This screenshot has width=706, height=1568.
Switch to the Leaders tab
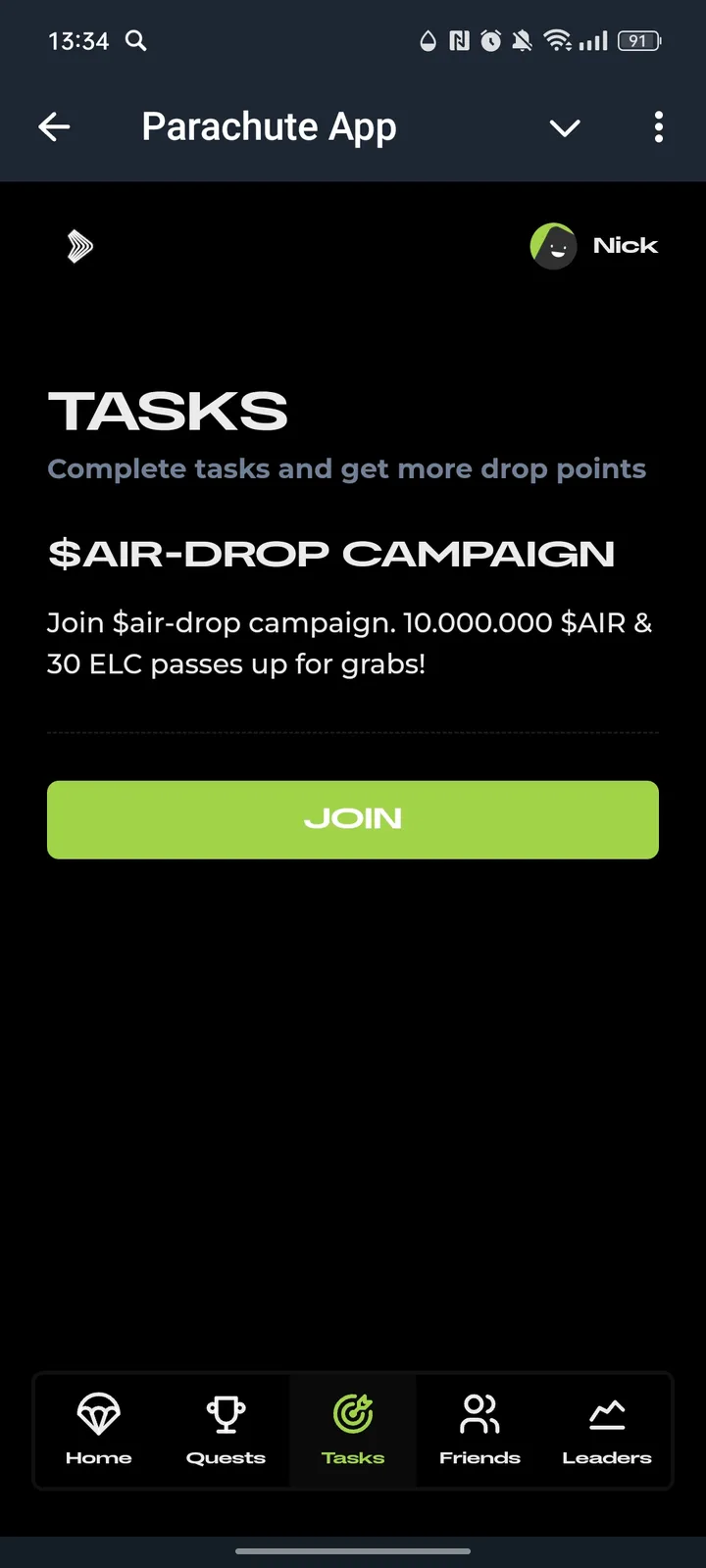click(606, 1431)
